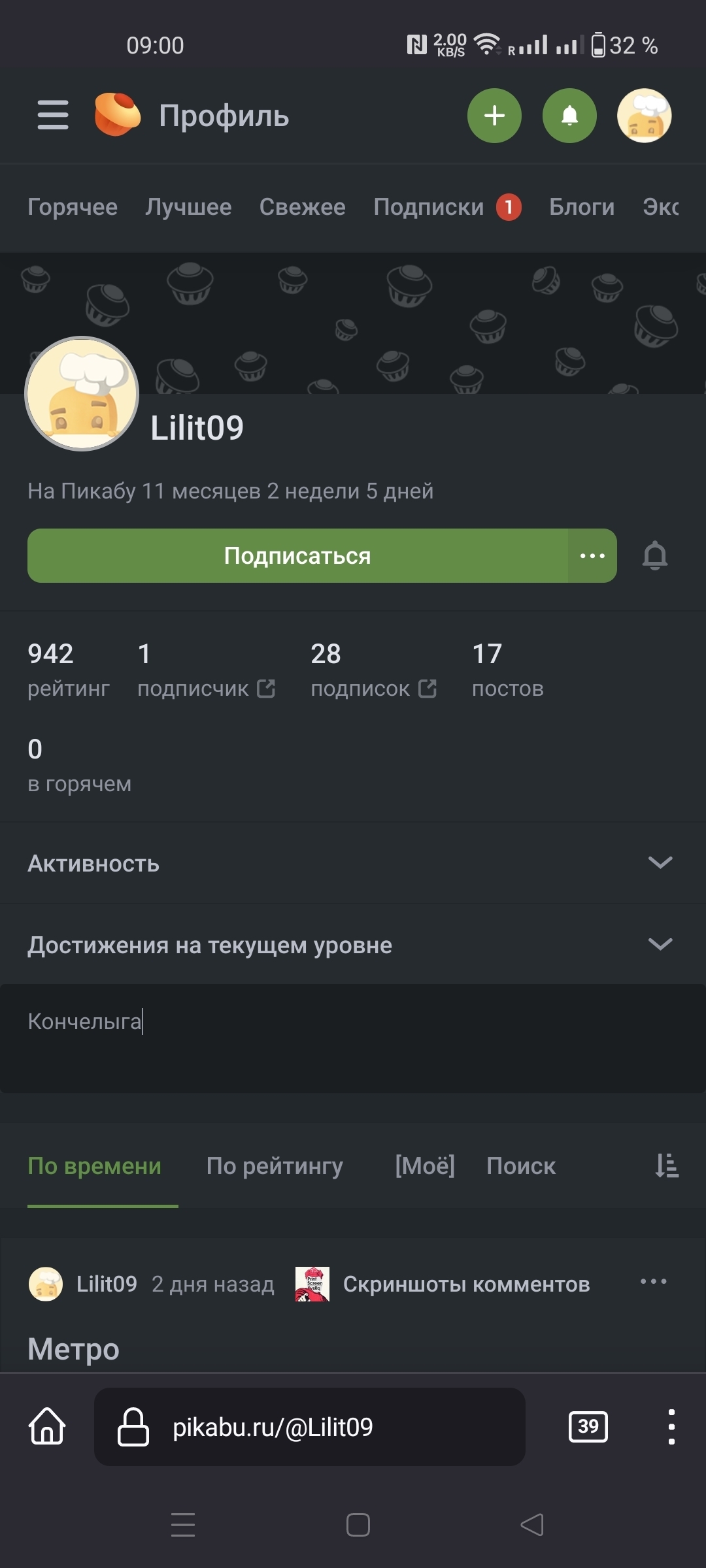Viewport: 706px width, 1568px height.
Task: Open your account avatar in header
Action: (644, 116)
